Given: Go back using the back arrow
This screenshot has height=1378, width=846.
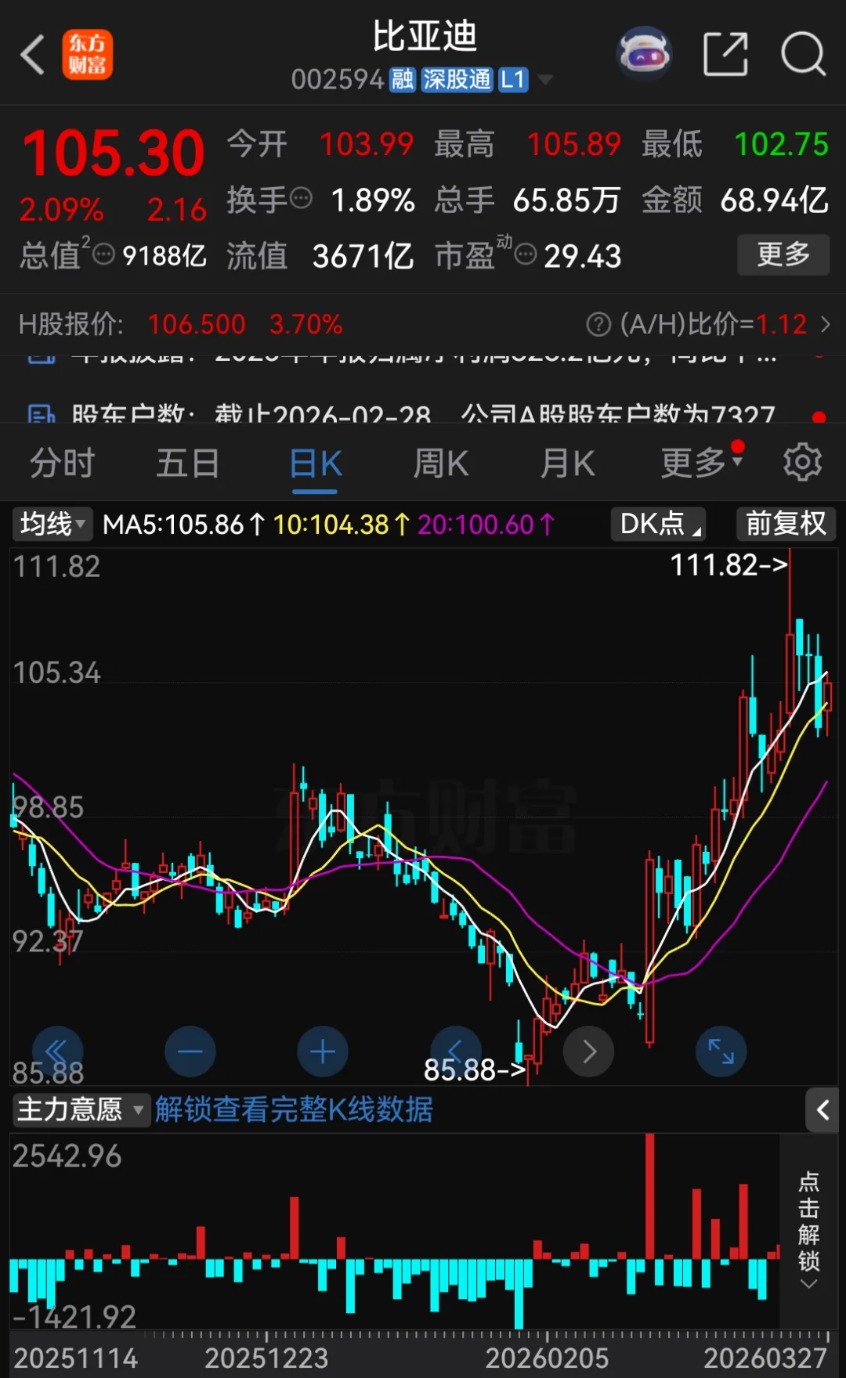Looking at the screenshot, I should pyautogui.click(x=30, y=55).
